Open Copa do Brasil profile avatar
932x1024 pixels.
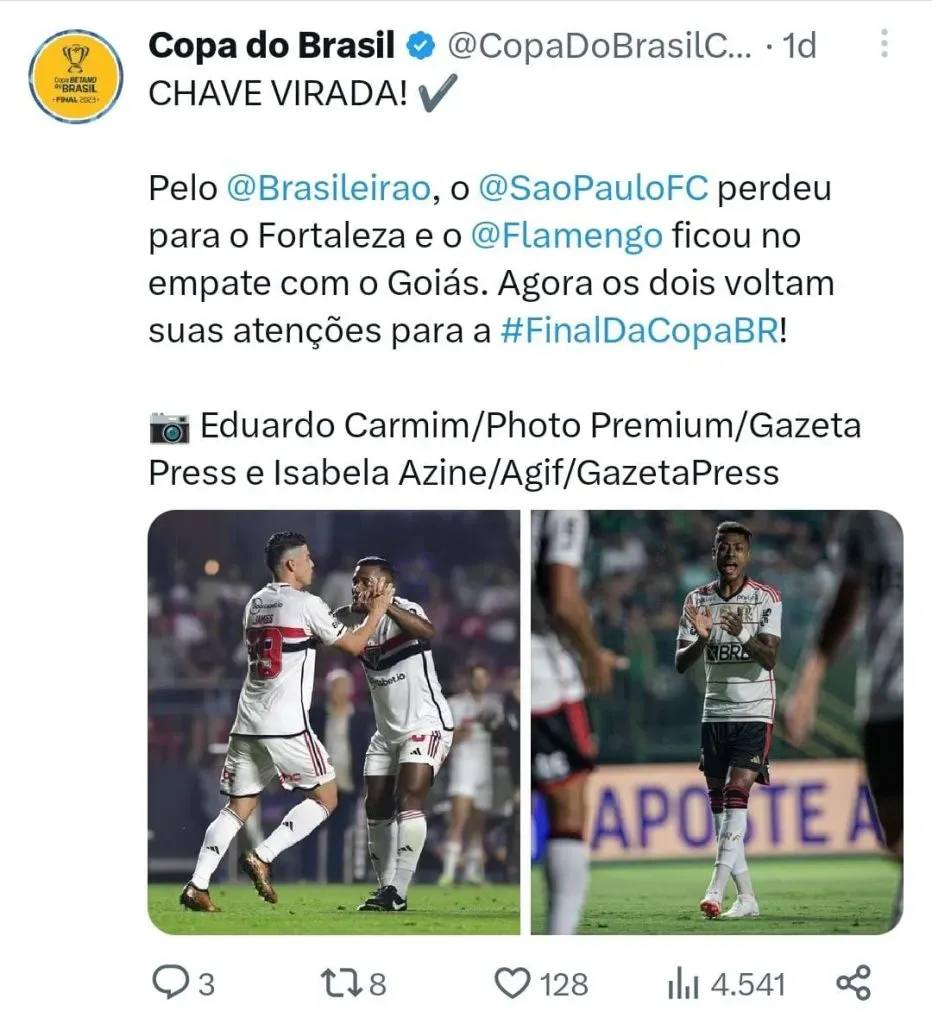(x=76, y=76)
